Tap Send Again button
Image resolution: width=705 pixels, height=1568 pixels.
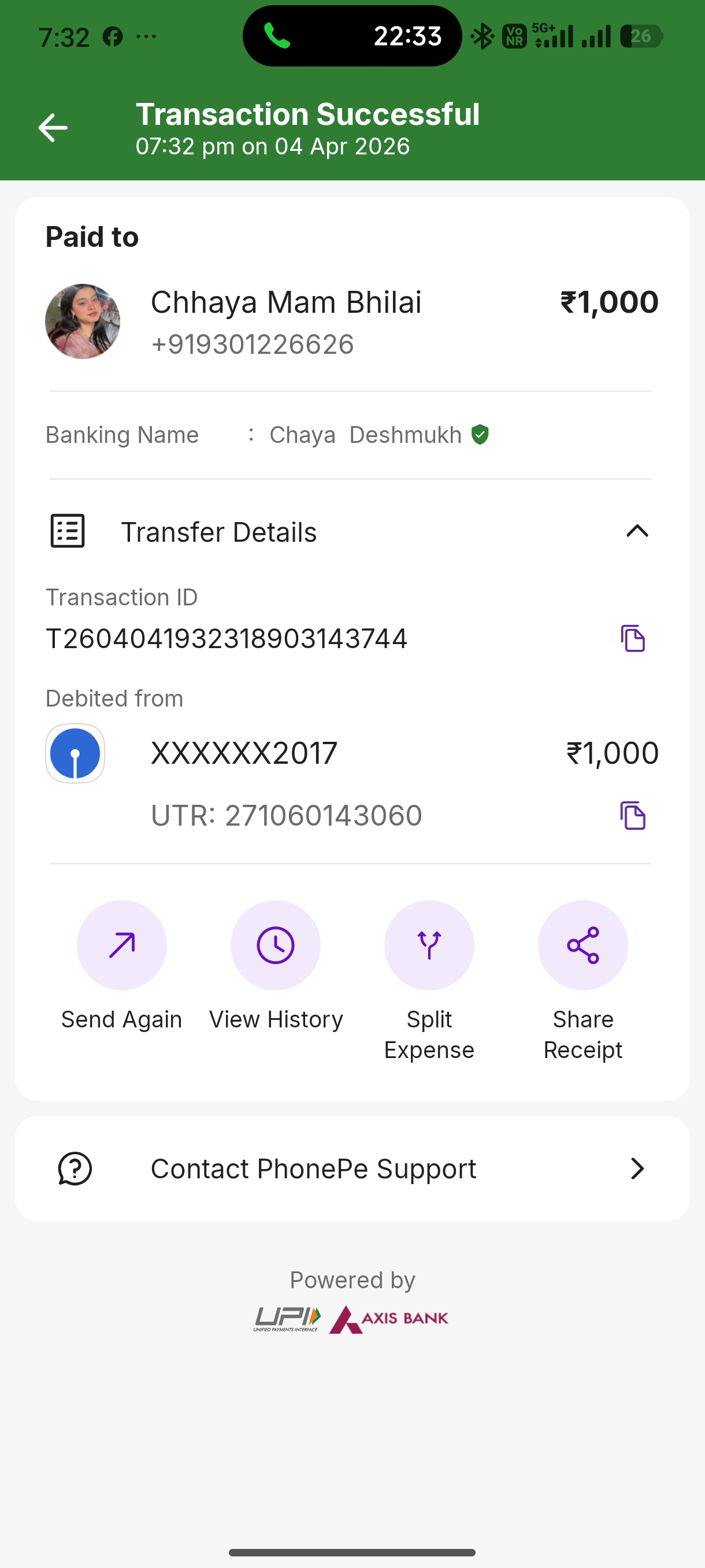click(x=122, y=945)
